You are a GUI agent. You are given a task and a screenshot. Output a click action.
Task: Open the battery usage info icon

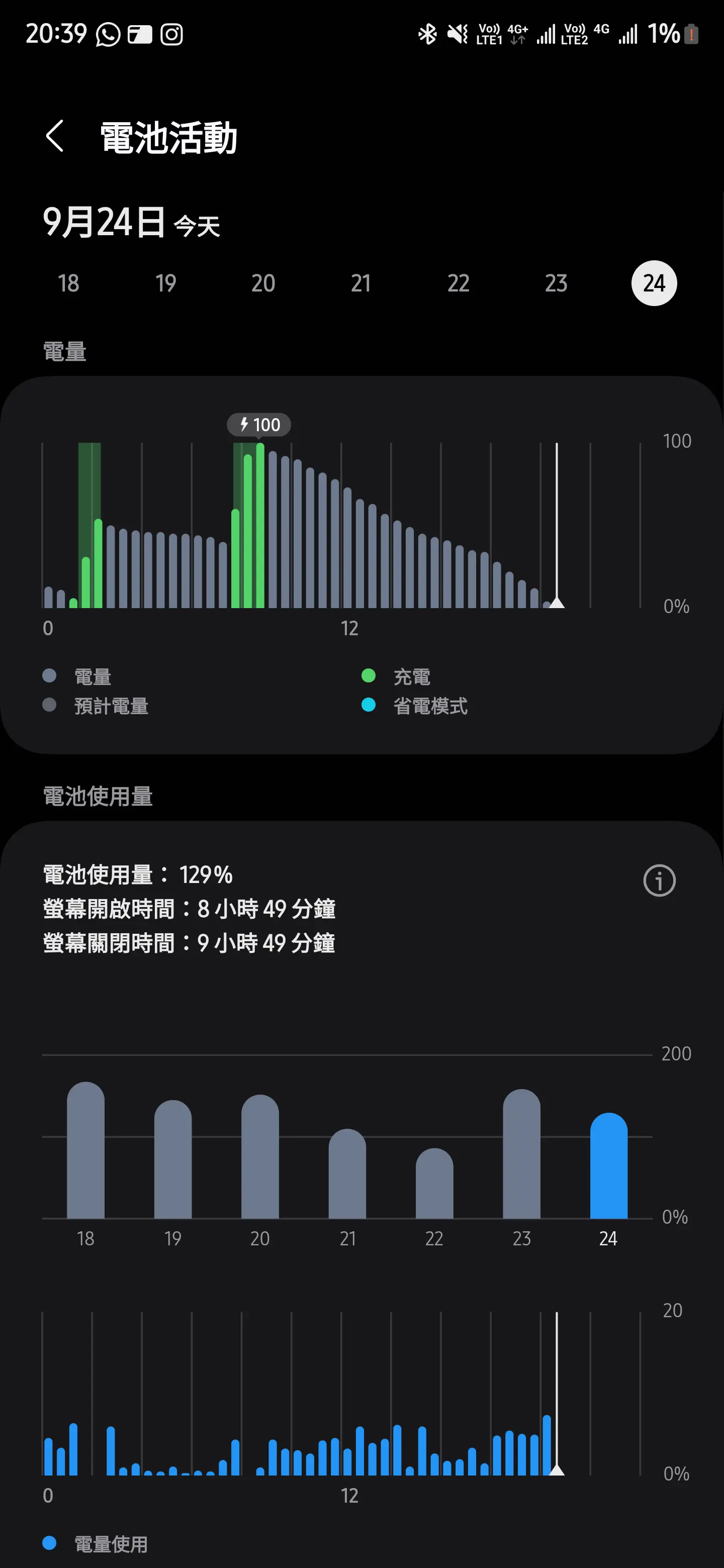coord(660,880)
